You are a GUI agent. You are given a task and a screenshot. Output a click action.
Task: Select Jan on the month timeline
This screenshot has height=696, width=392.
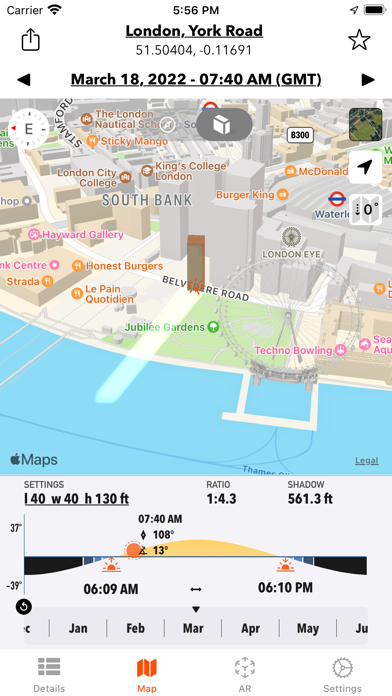coord(78,629)
